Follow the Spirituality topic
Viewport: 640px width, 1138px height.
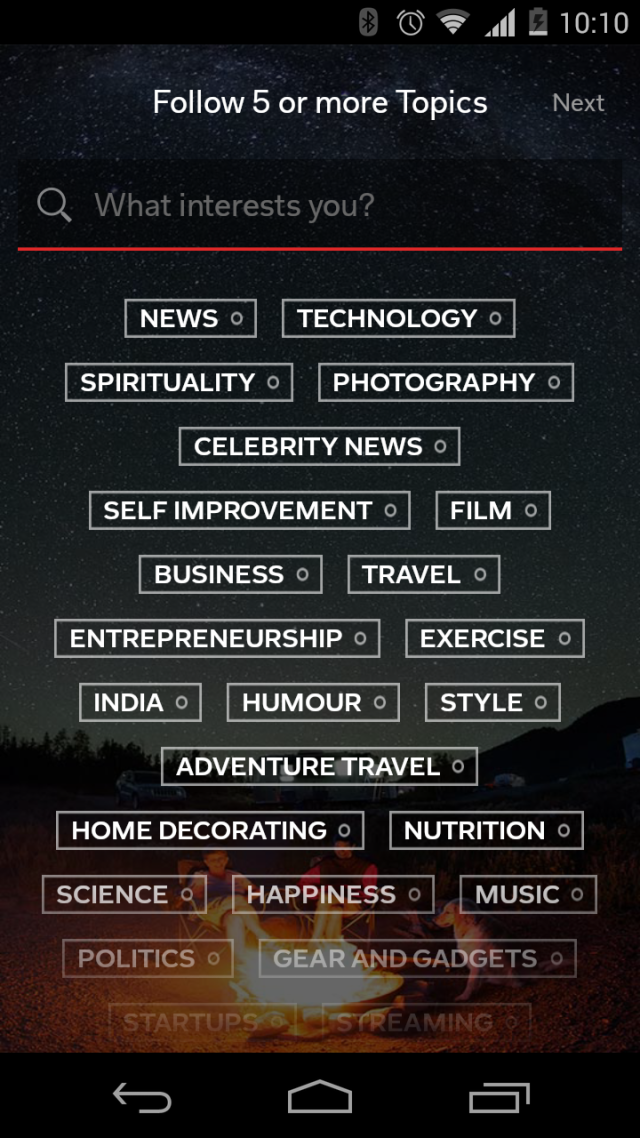179,383
